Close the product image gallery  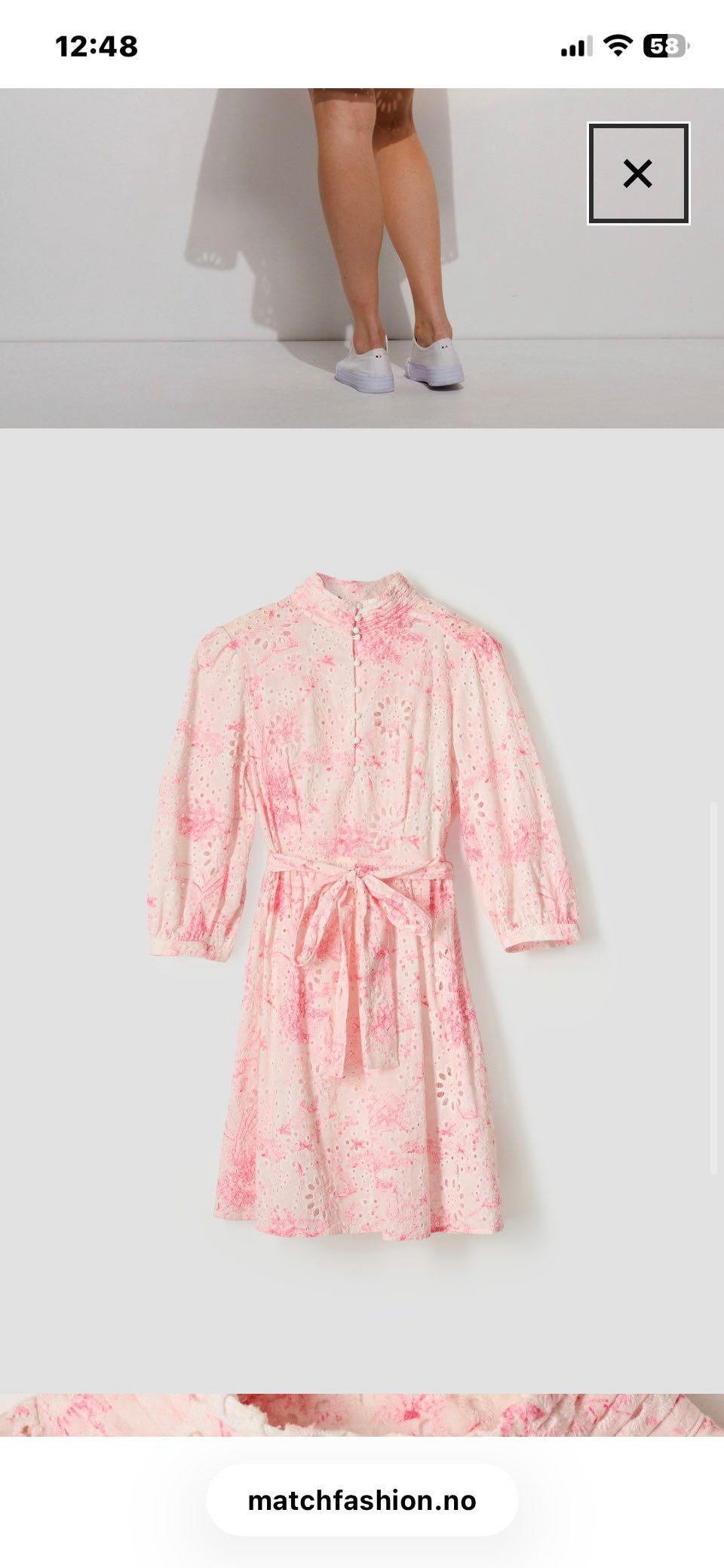click(x=638, y=173)
